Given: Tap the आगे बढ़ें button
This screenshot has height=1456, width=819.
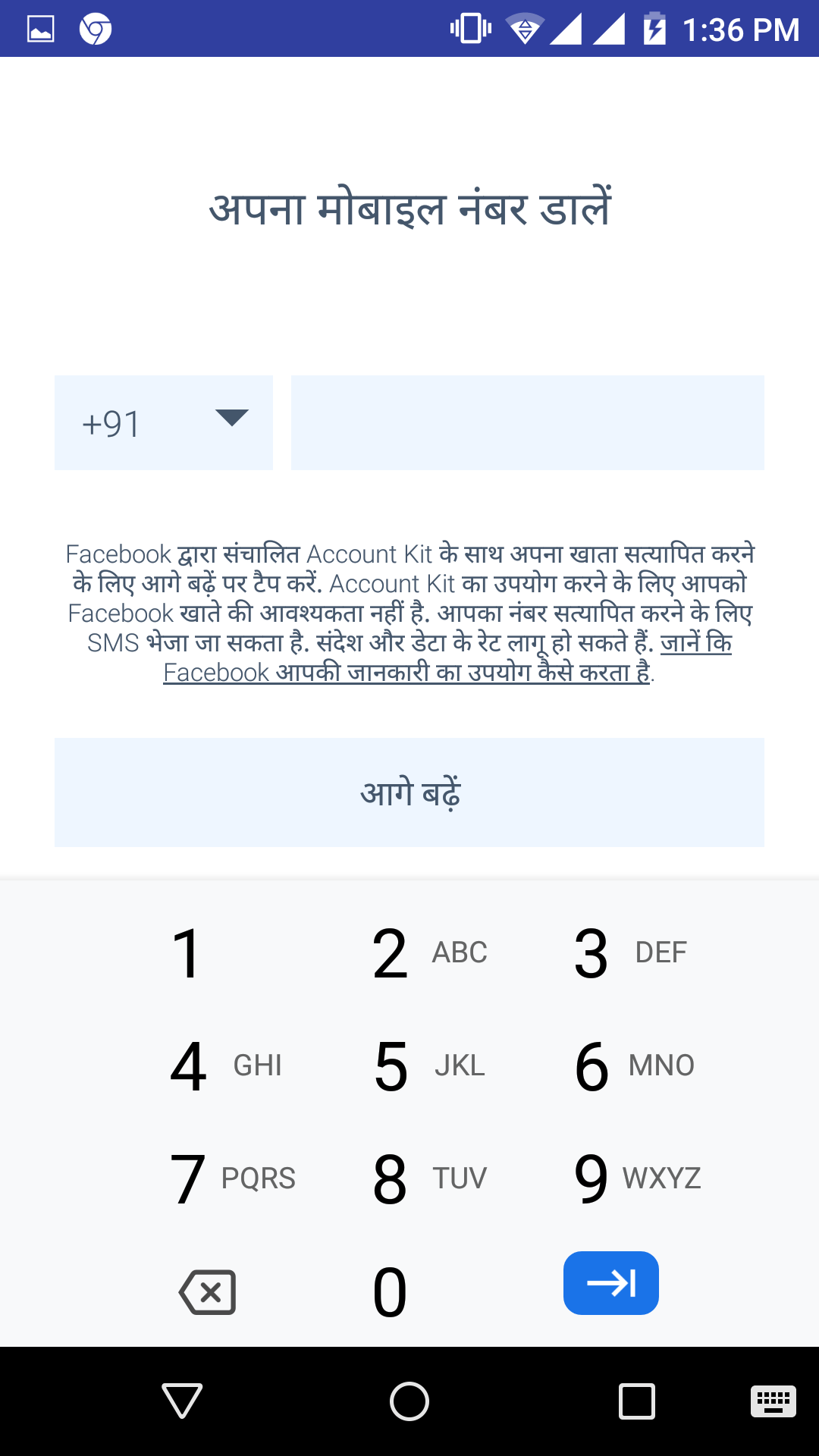Looking at the screenshot, I should tap(409, 792).
